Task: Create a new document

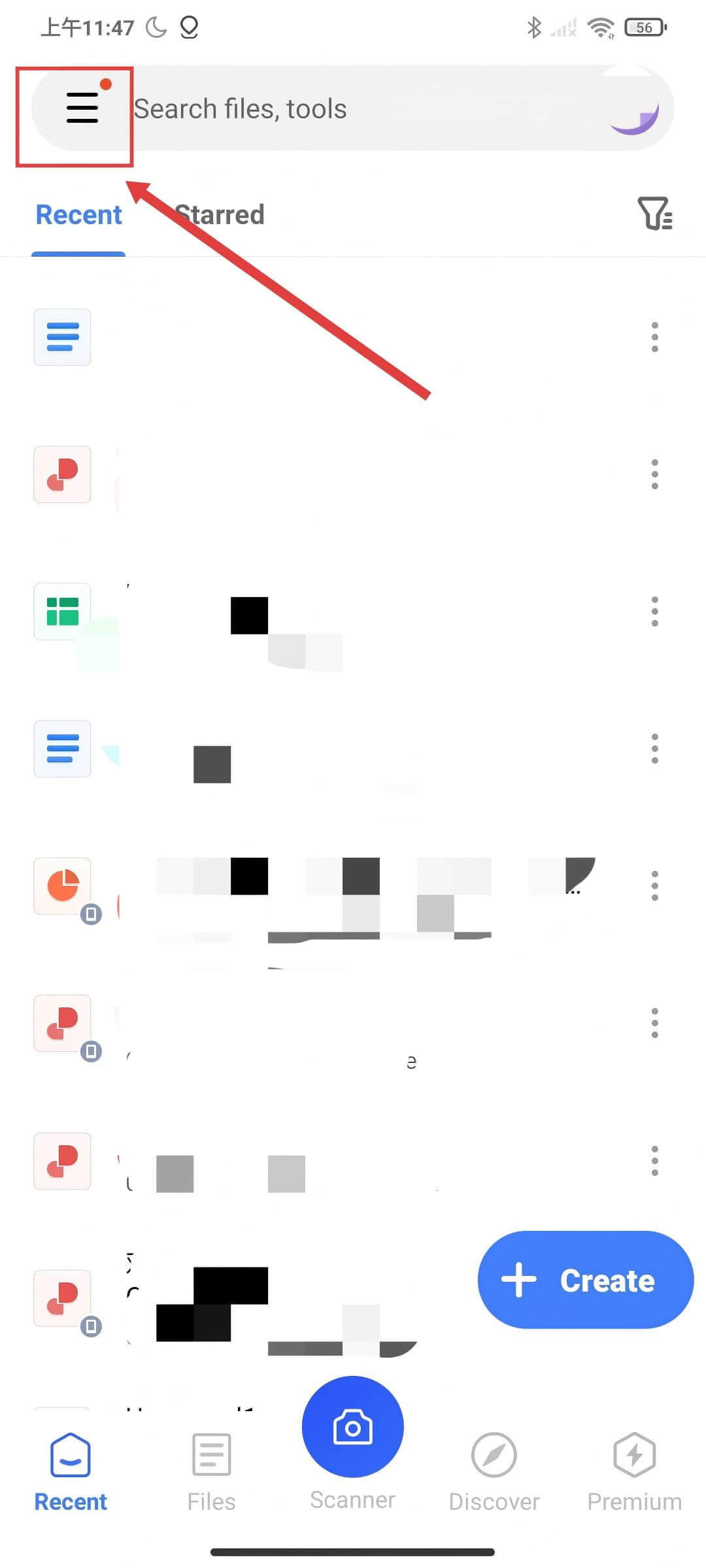Action: click(x=585, y=1280)
